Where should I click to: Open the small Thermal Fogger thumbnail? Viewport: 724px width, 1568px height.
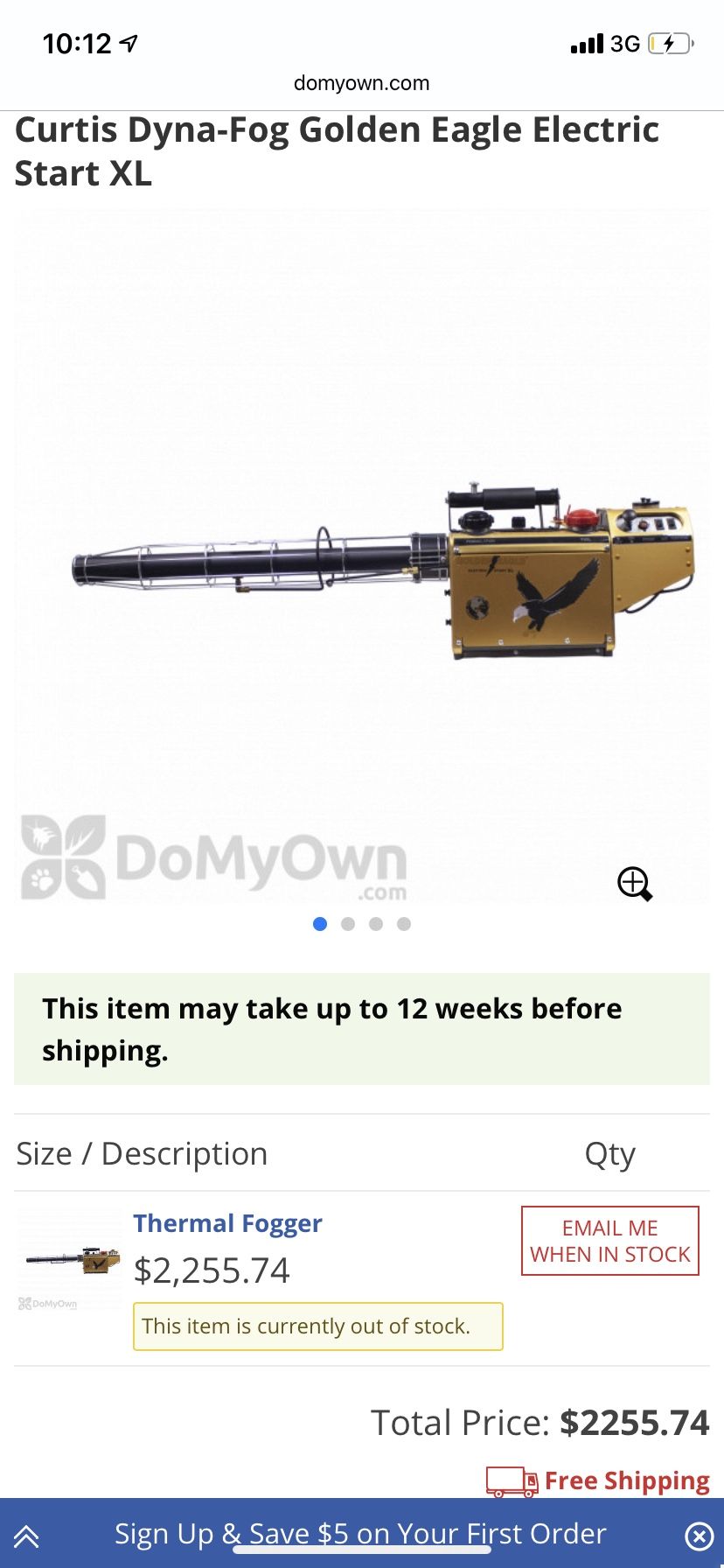pos(70,1261)
